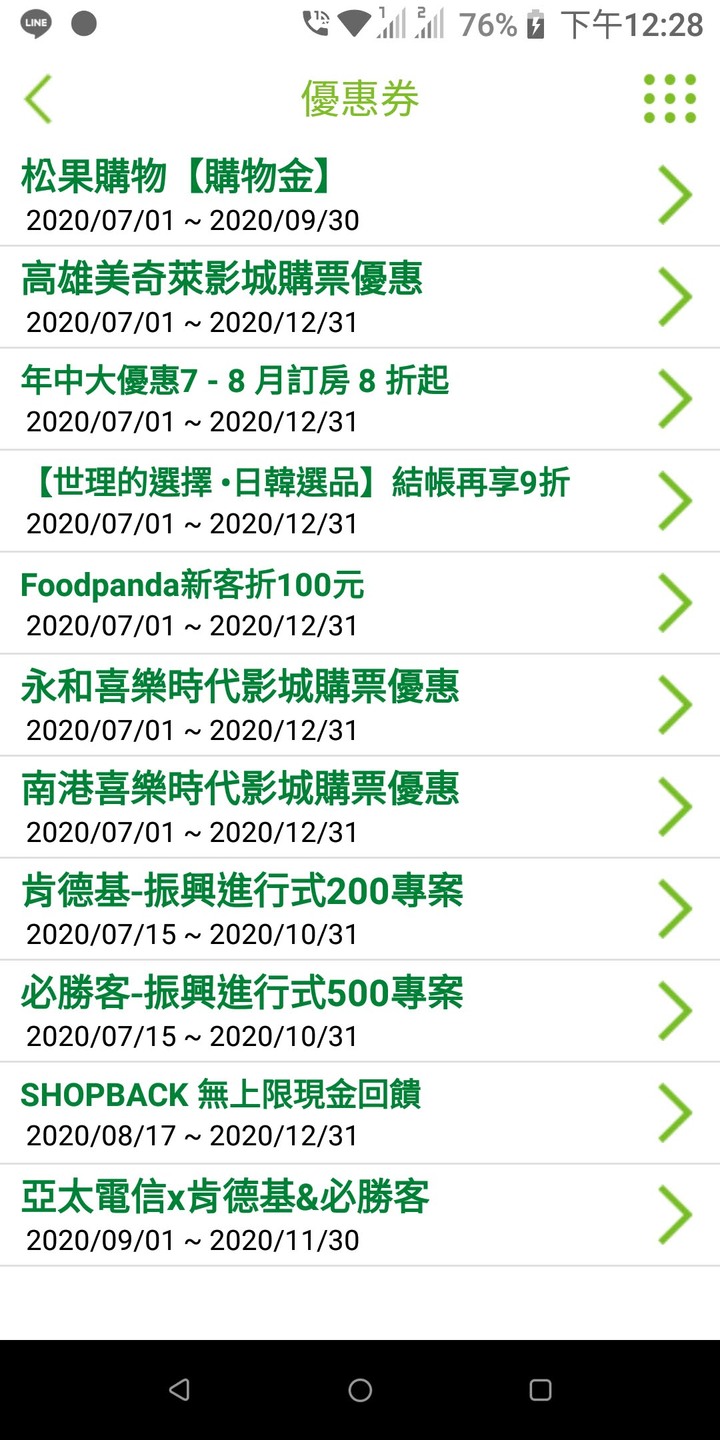
Task: Open the grid menu icon
Action: (670, 99)
